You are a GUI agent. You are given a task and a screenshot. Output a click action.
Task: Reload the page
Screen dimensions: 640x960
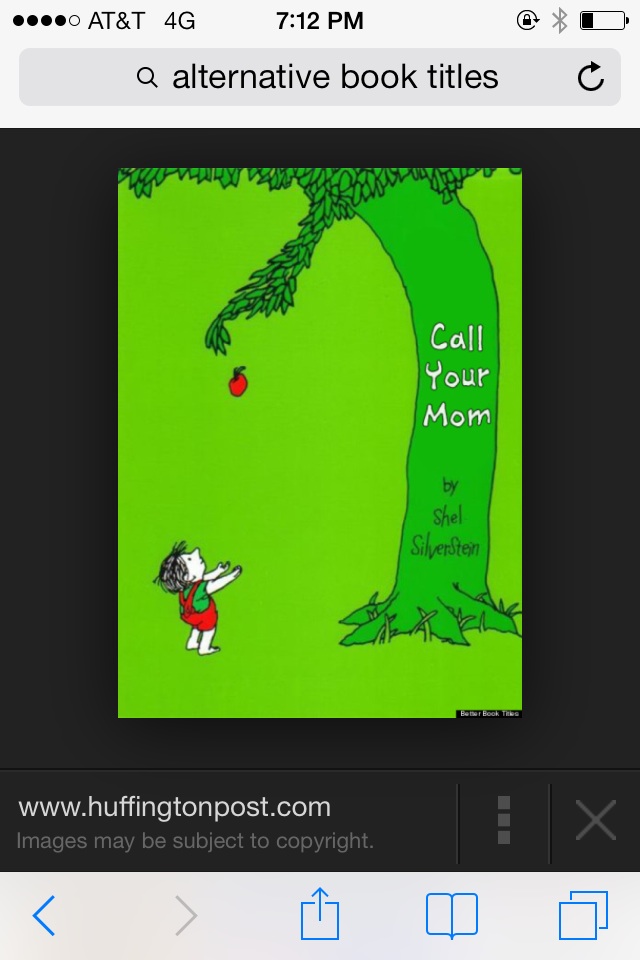pos(591,77)
